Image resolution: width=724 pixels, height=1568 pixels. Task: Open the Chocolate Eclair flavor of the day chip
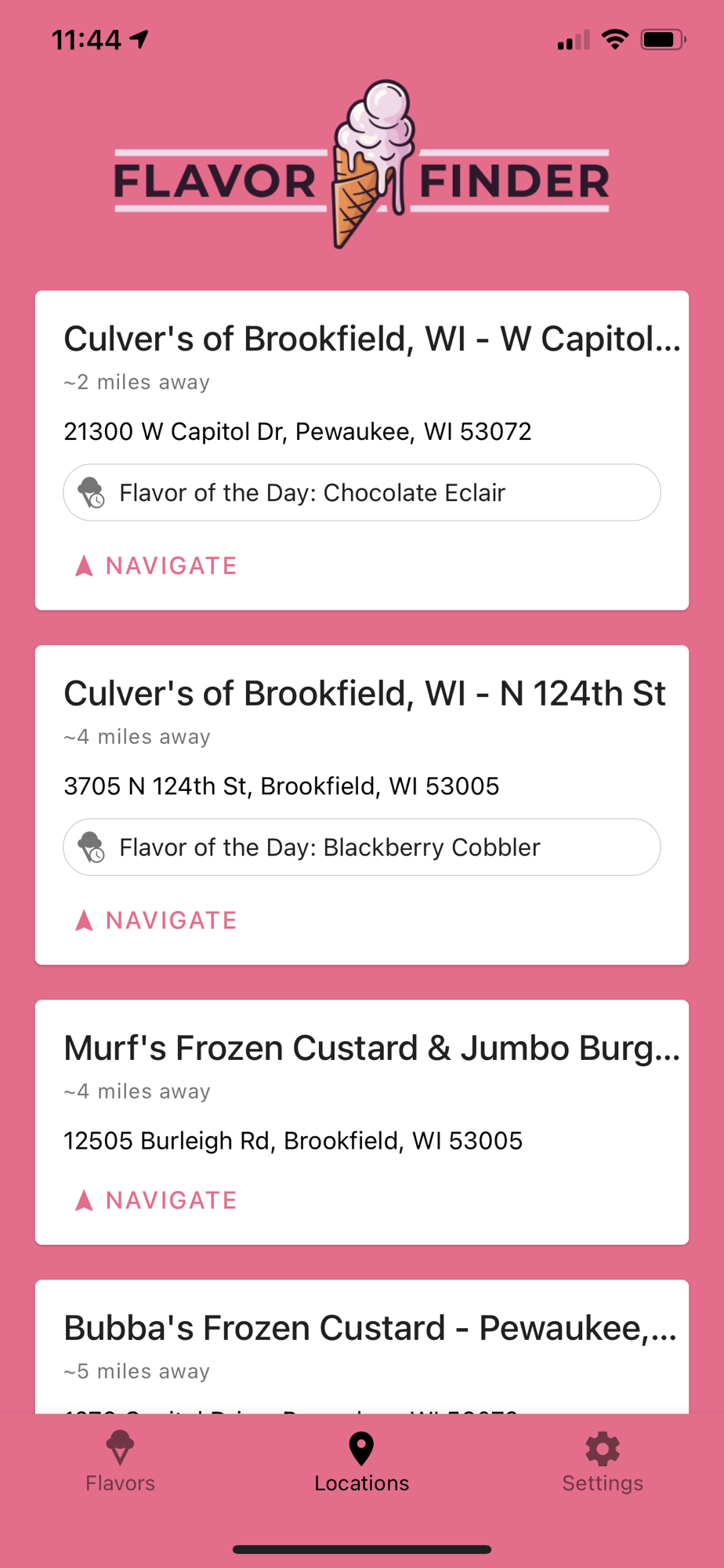click(362, 492)
